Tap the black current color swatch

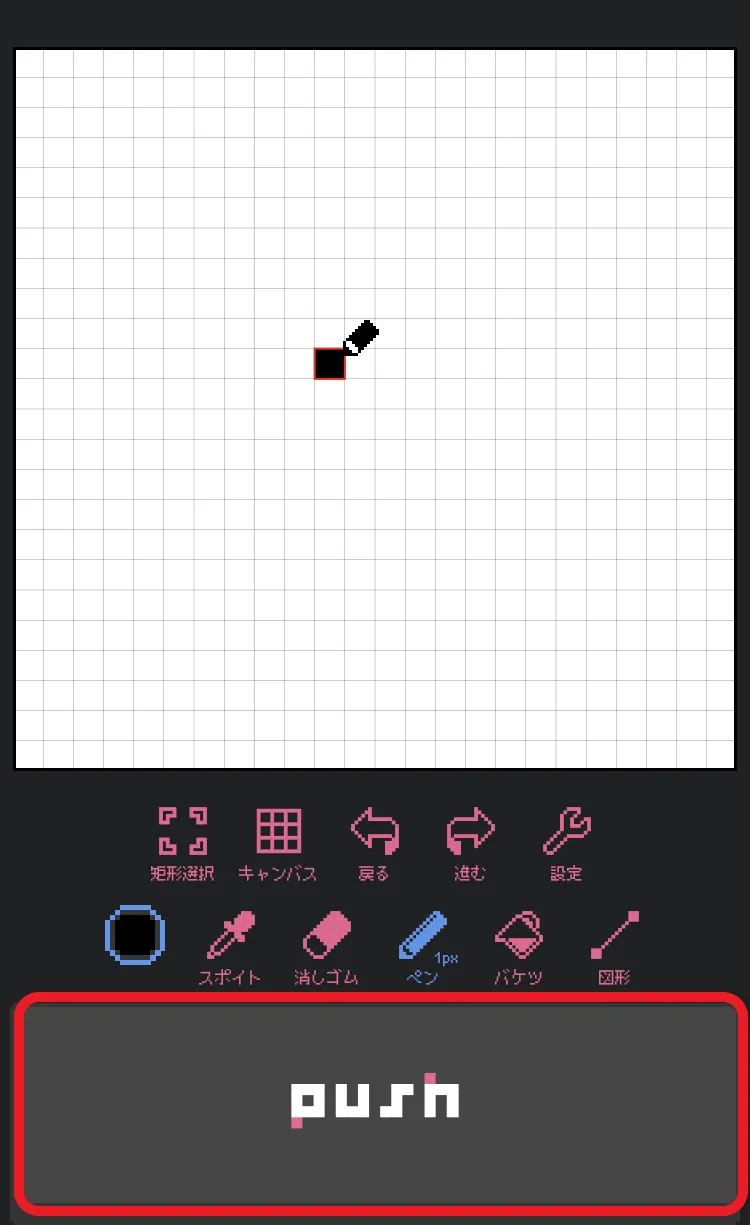coord(134,935)
